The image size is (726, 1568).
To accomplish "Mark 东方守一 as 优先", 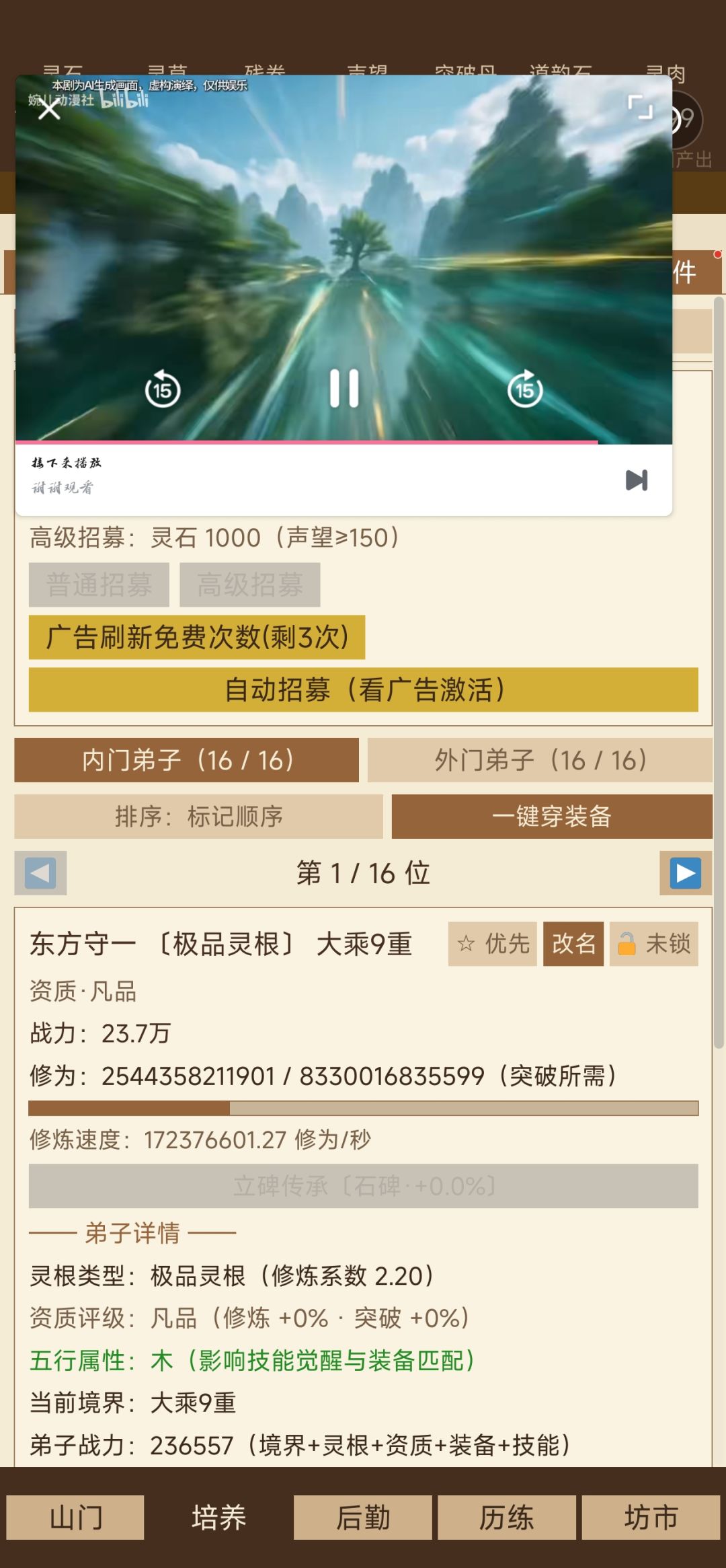I will click(493, 944).
